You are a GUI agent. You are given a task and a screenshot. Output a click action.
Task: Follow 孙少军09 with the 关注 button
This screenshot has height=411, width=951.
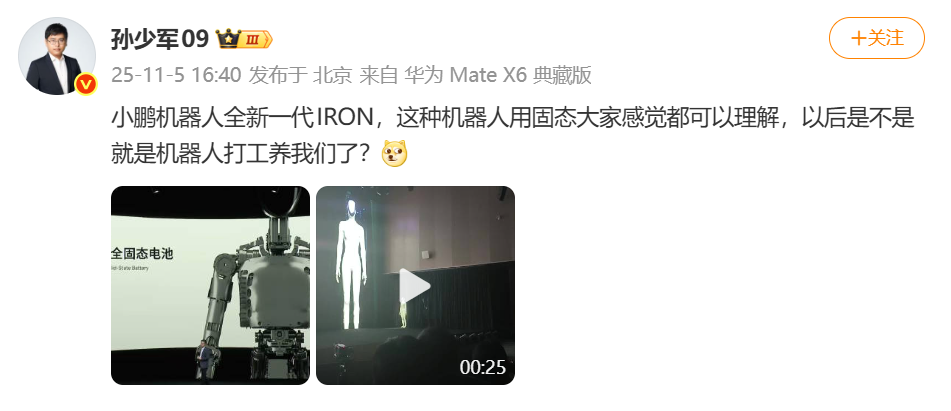pos(877,39)
